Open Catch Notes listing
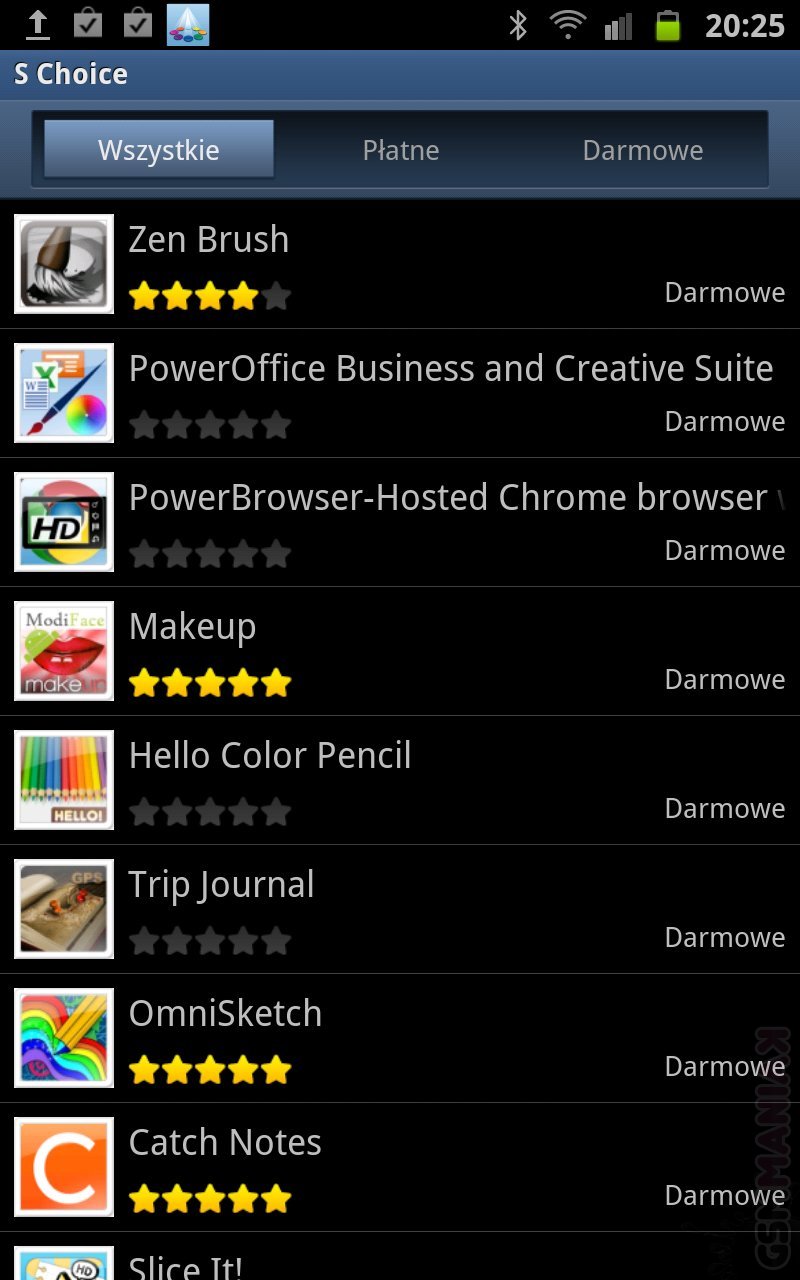 point(400,1167)
